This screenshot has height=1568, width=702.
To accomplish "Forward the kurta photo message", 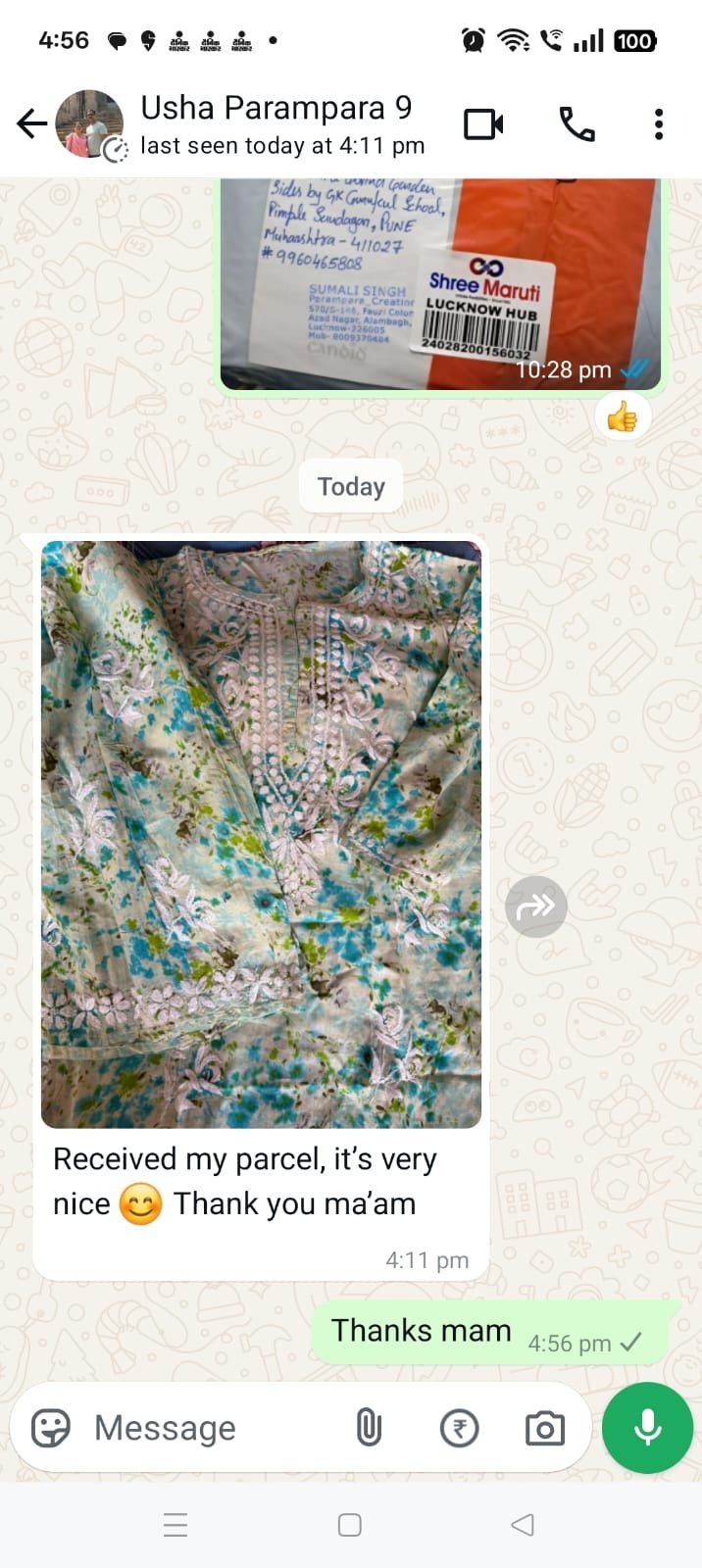I will [x=535, y=906].
